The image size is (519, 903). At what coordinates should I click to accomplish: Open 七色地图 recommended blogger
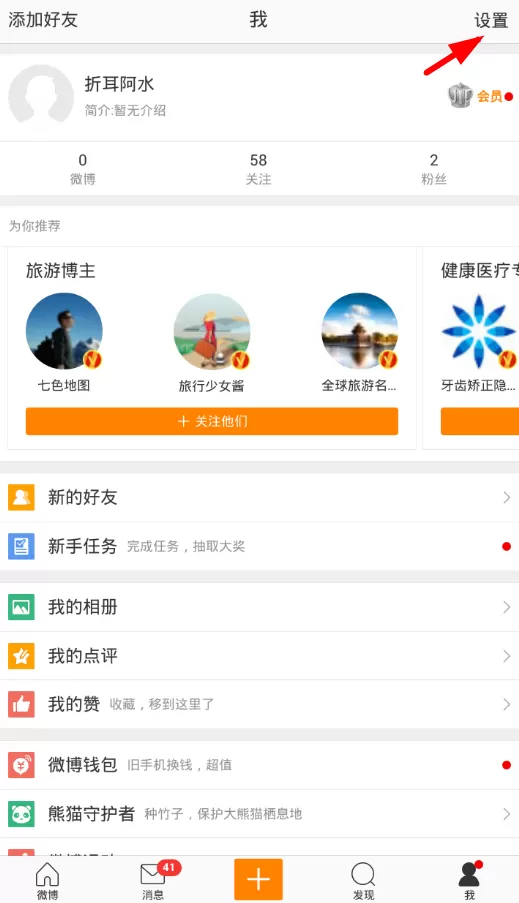64,342
